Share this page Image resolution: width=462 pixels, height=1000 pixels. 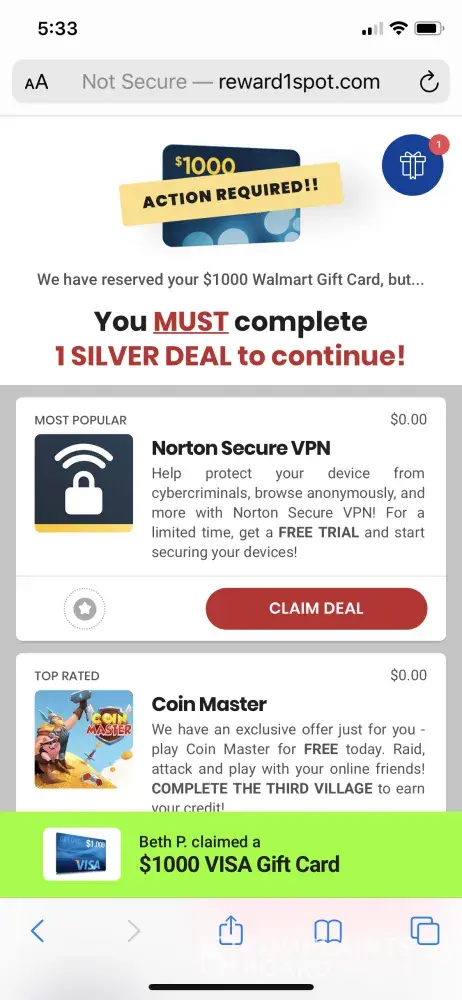231,931
